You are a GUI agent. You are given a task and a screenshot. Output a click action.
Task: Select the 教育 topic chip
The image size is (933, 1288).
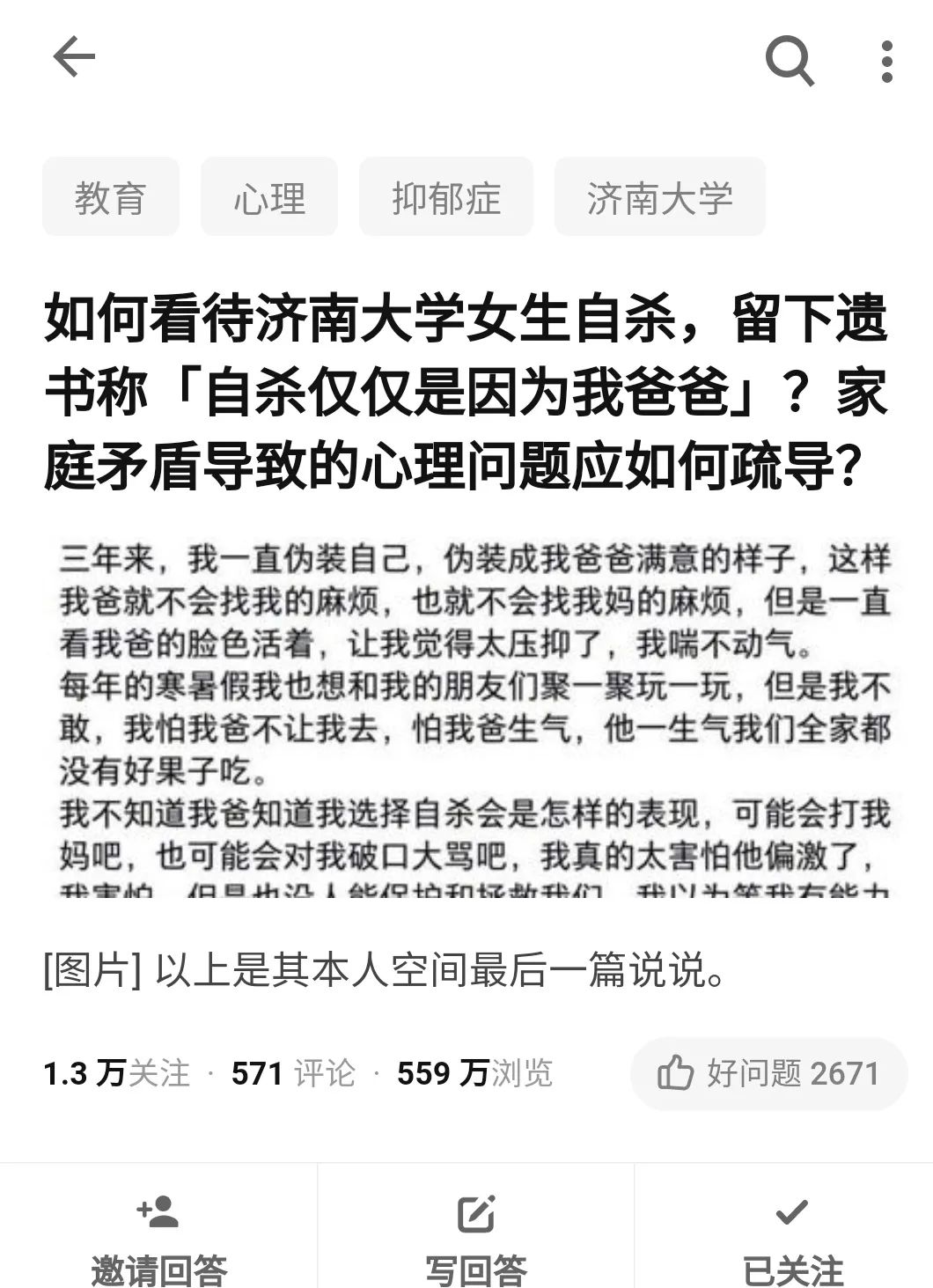110,197
